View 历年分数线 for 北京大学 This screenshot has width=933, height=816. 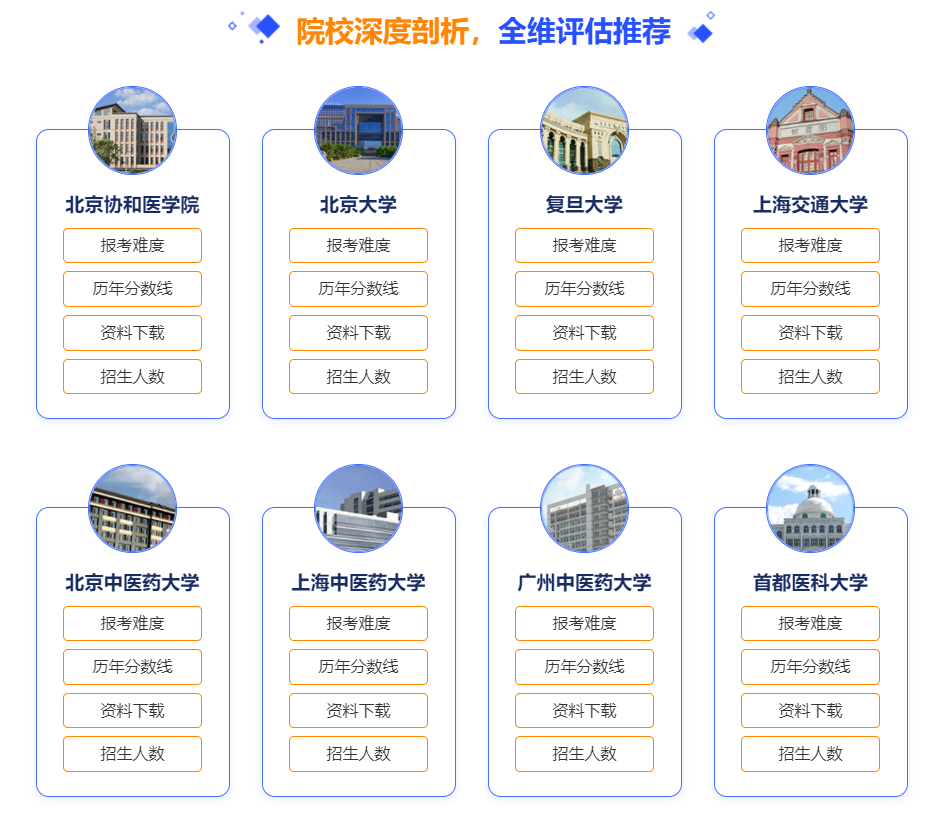(358, 289)
